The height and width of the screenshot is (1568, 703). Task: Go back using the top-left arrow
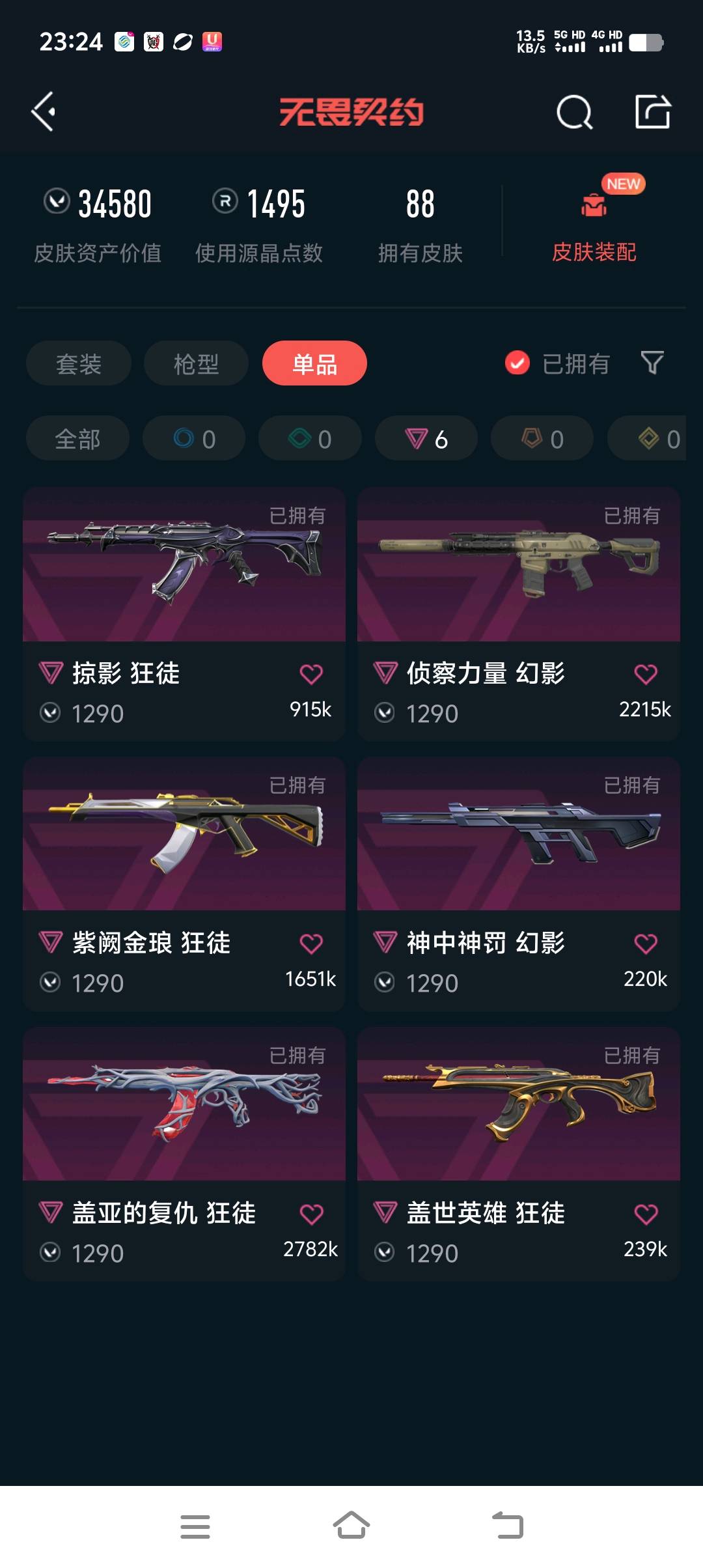click(x=44, y=112)
